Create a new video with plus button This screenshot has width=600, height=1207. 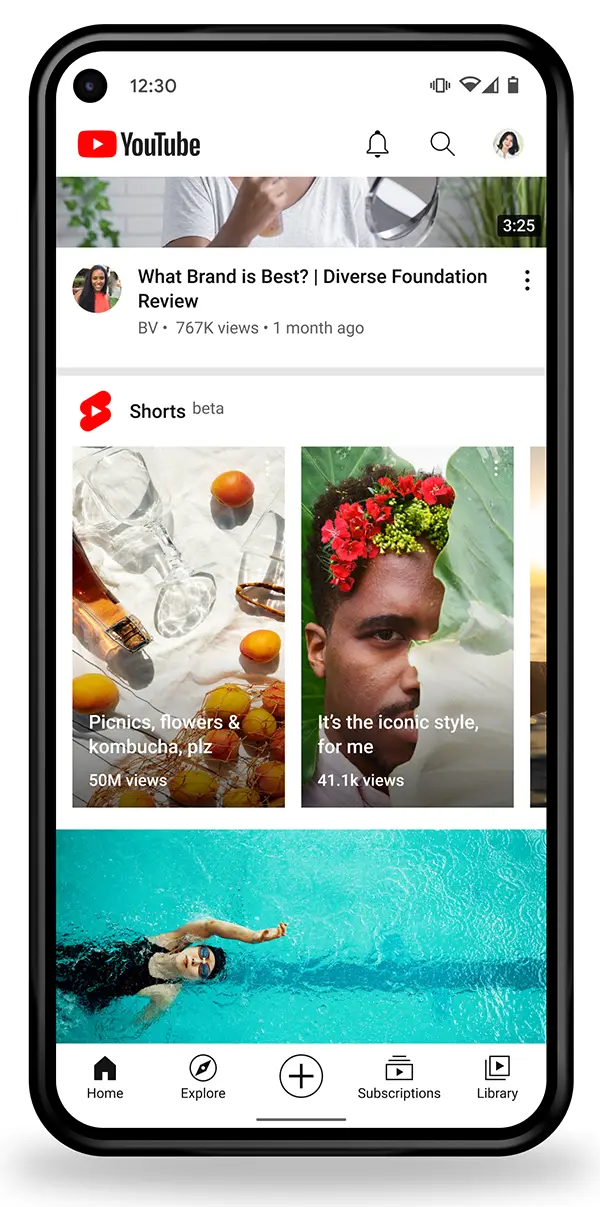(301, 1077)
